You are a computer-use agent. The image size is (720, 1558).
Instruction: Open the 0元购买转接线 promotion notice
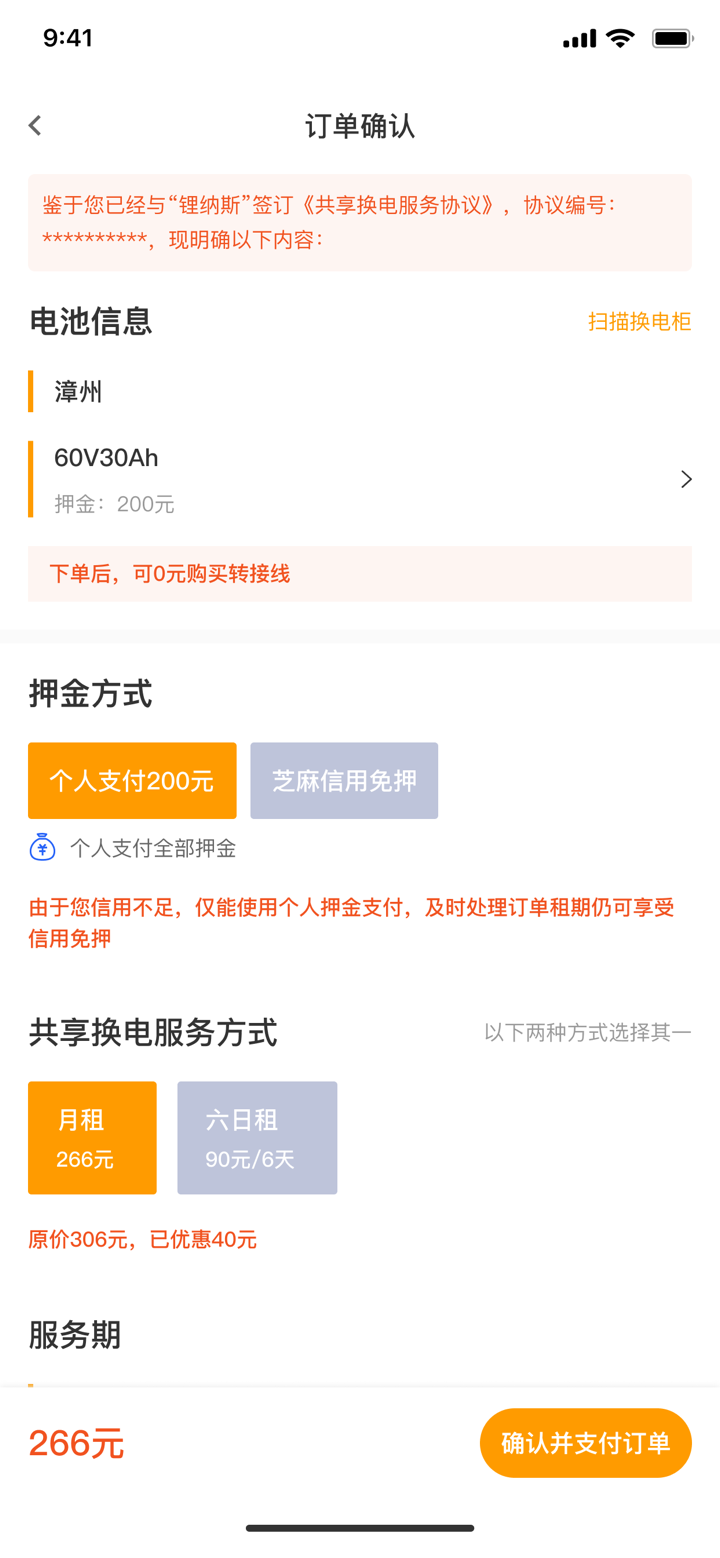point(168,574)
